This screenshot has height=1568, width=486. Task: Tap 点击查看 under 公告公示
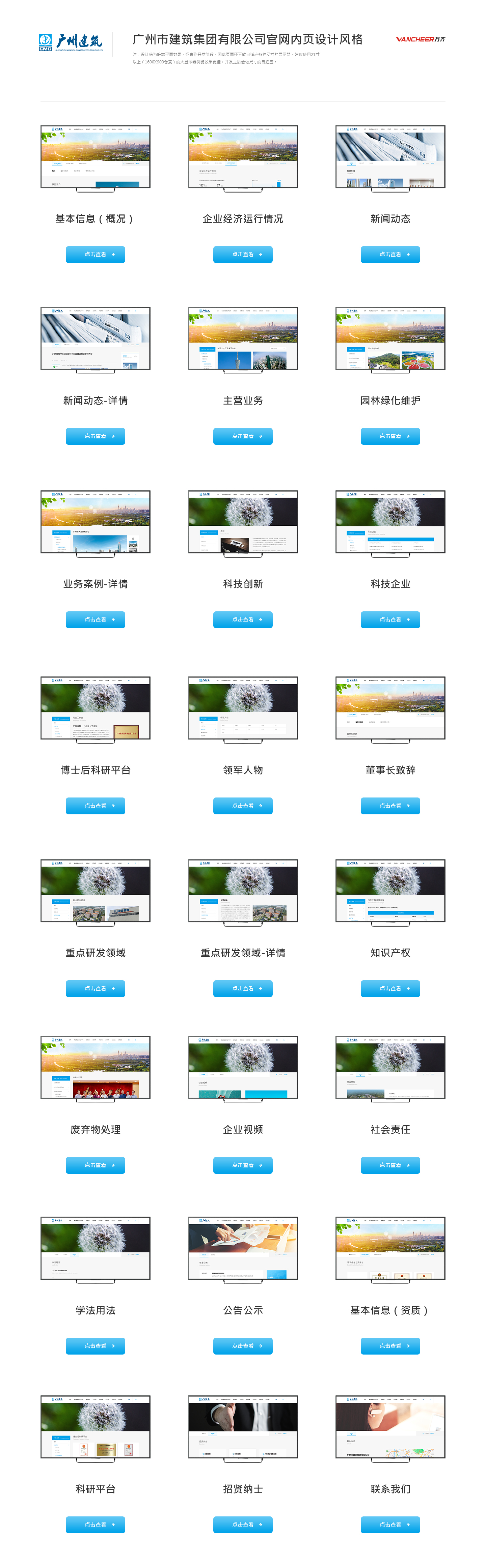[x=243, y=1346]
